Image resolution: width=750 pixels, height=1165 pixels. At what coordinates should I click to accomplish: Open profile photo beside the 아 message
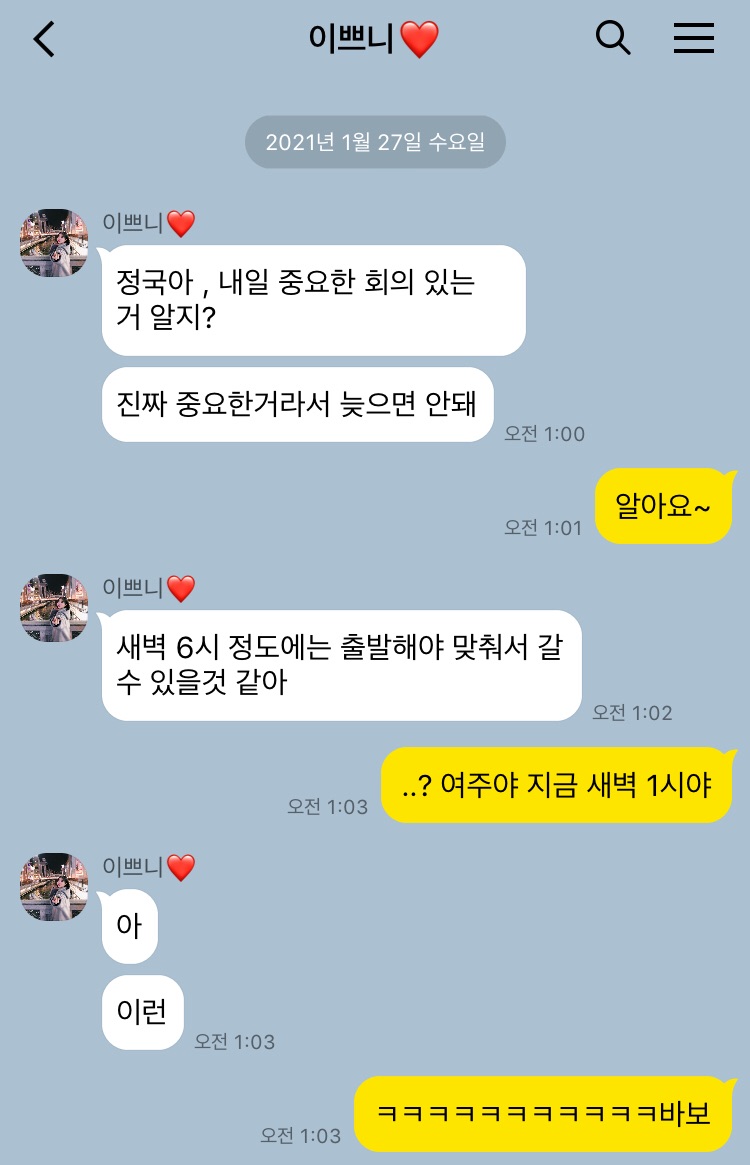(x=54, y=887)
